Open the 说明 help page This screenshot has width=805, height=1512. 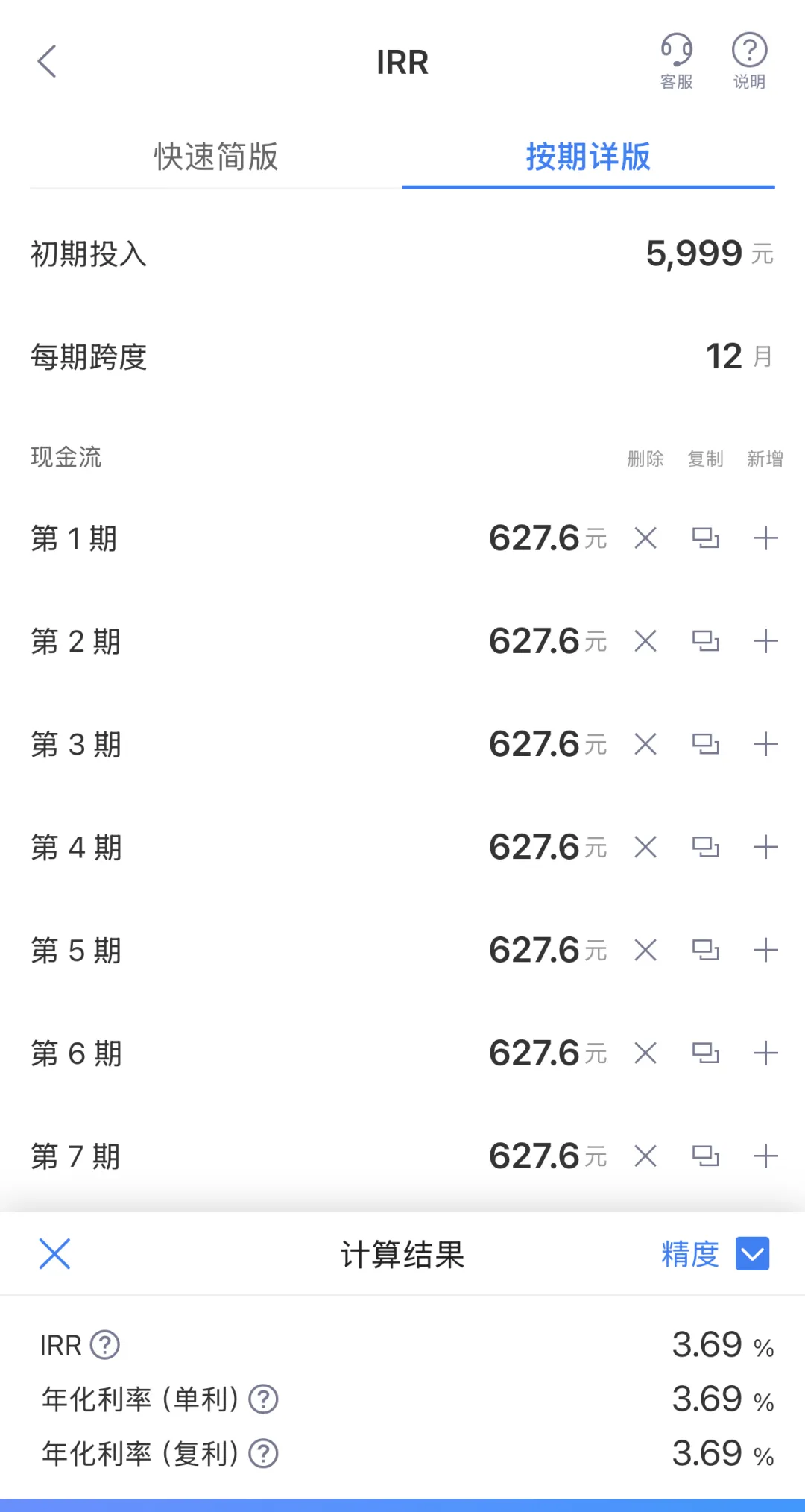[749, 61]
